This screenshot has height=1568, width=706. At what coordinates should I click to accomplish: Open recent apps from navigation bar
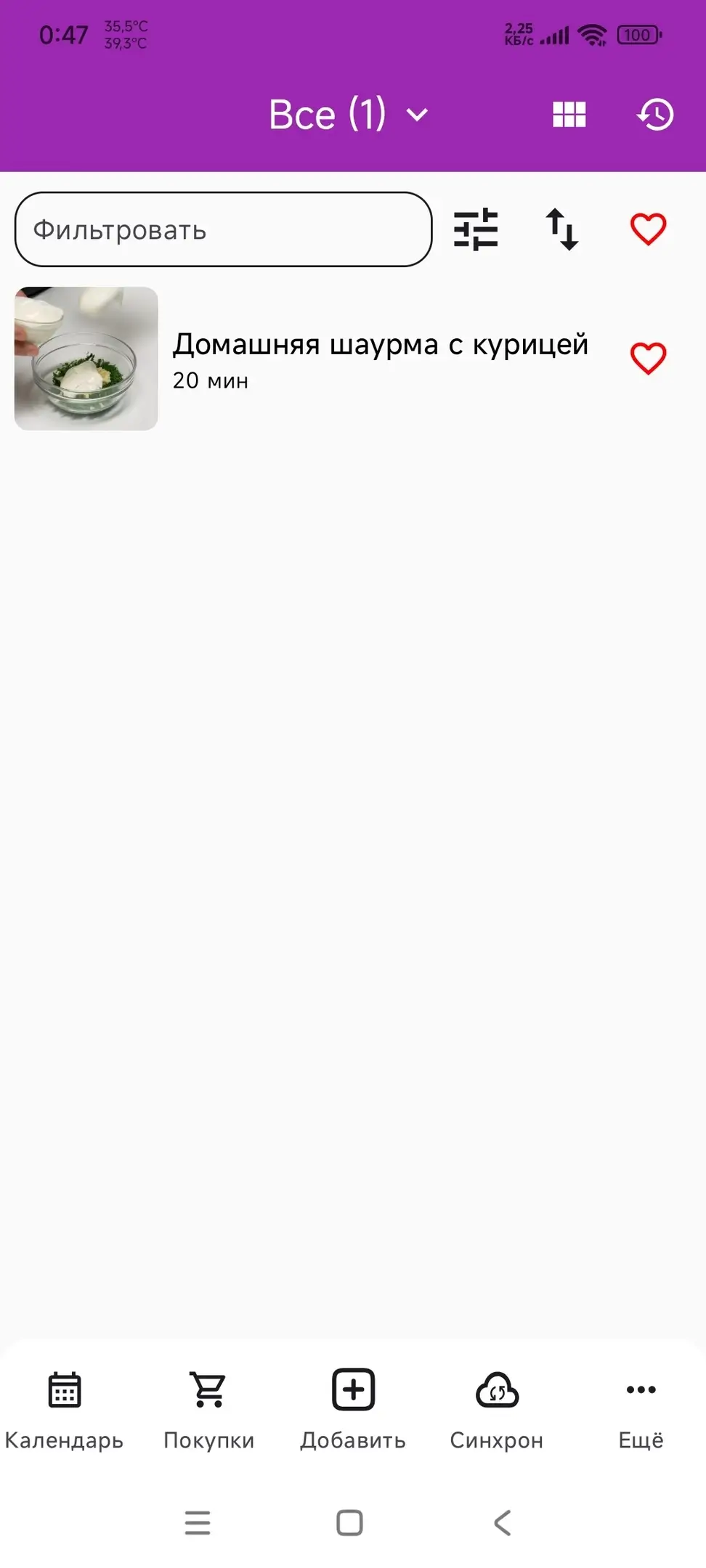[x=198, y=1522]
